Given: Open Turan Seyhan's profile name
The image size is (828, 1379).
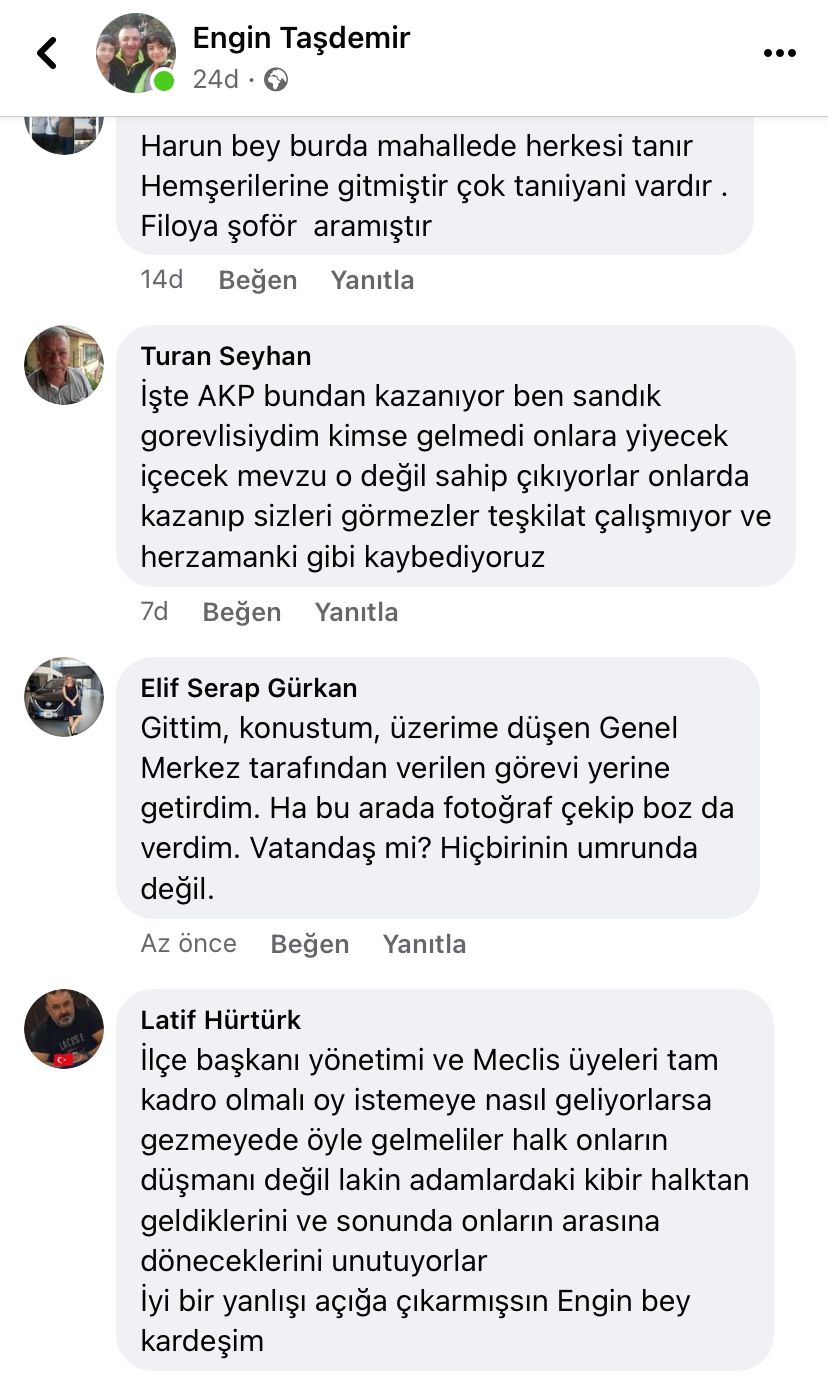Looking at the screenshot, I should pyautogui.click(x=226, y=356).
